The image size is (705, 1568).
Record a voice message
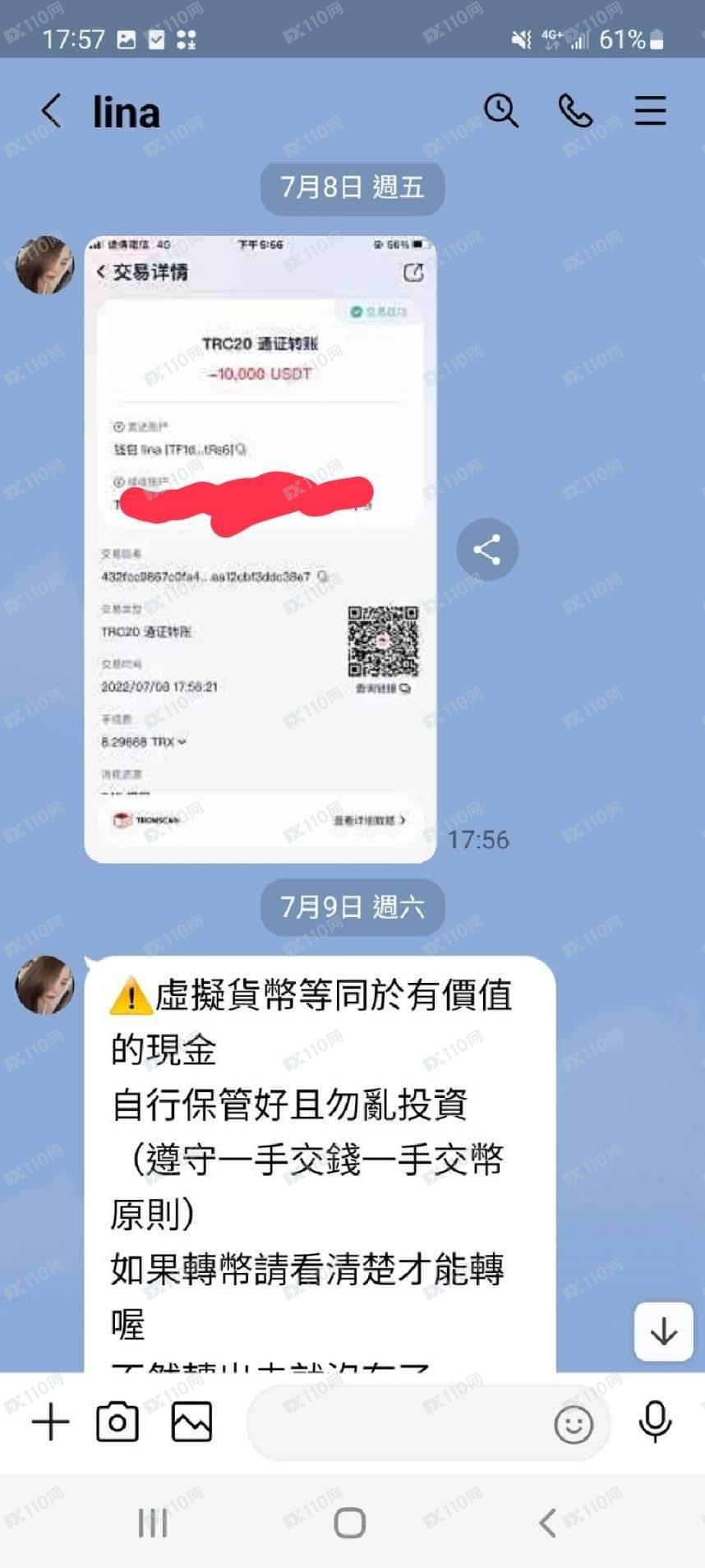click(x=655, y=1422)
